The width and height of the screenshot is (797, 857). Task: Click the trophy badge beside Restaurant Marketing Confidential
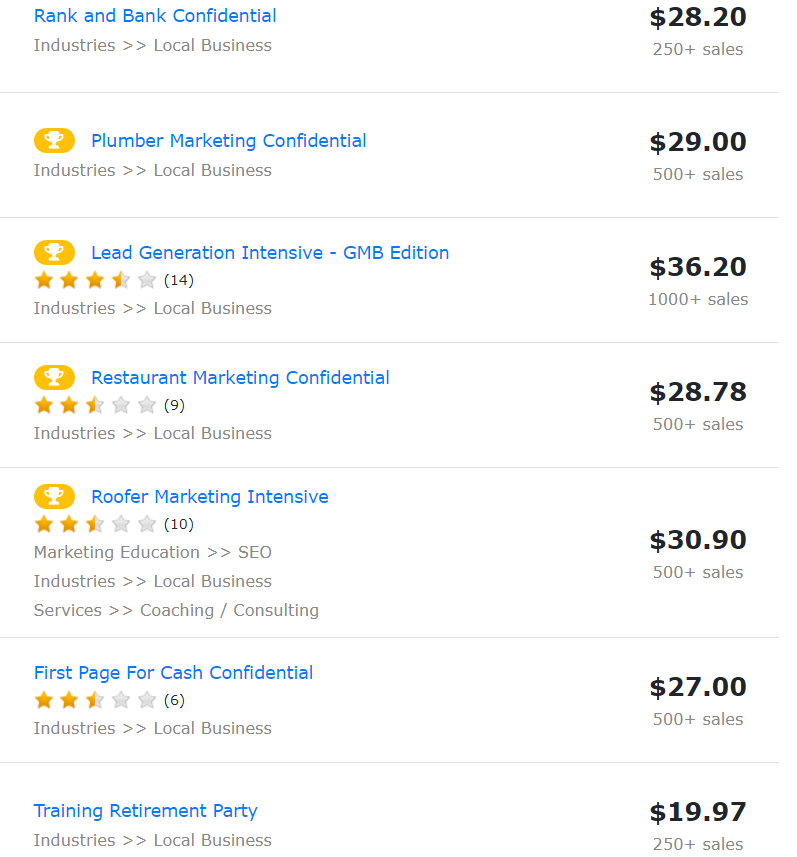(x=54, y=377)
